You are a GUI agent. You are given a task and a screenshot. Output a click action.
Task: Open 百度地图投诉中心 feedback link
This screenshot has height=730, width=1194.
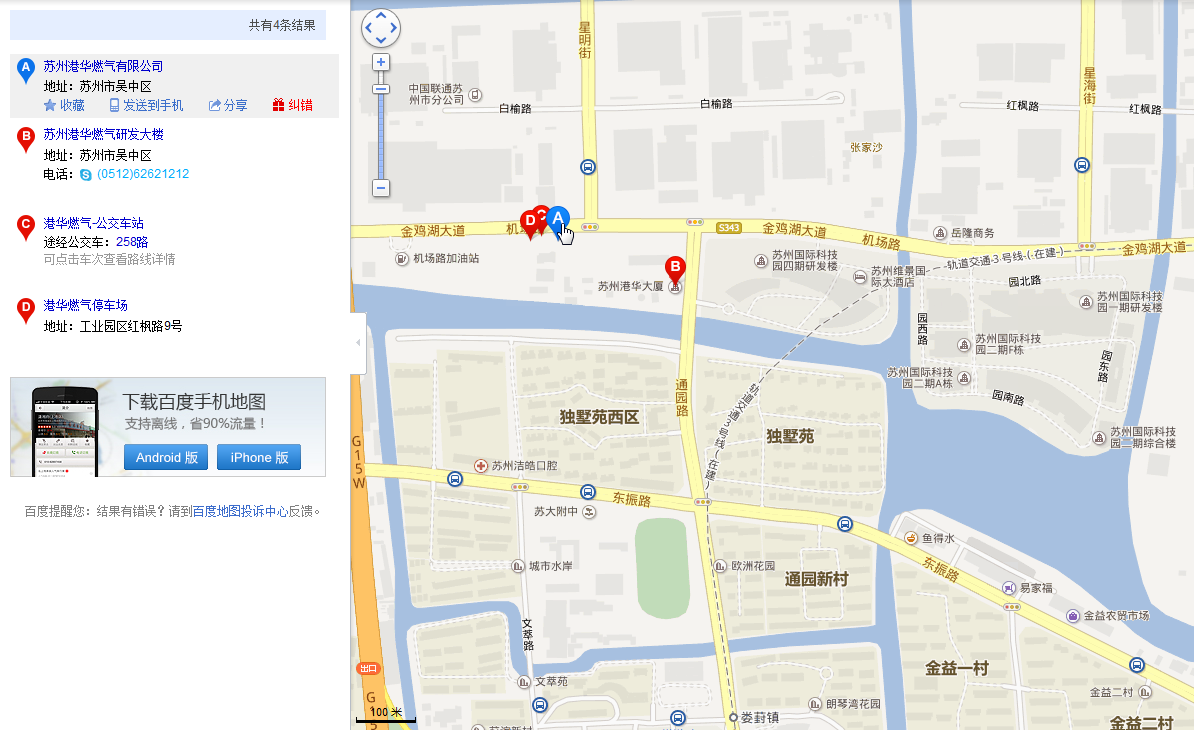[x=240, y=511]
